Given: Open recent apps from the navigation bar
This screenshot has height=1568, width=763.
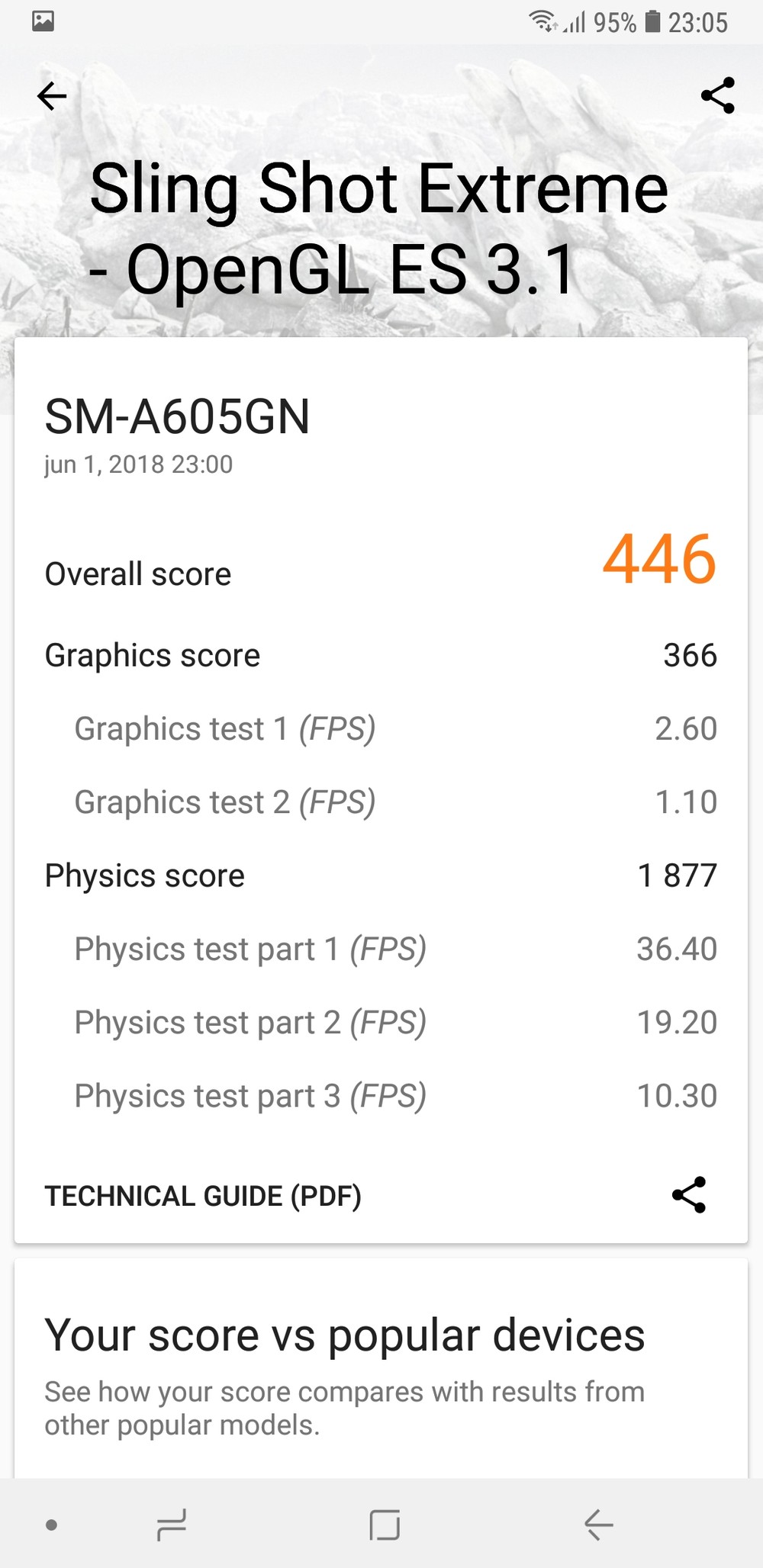Looking at the screenshot, I should (x=172, y=1525).
